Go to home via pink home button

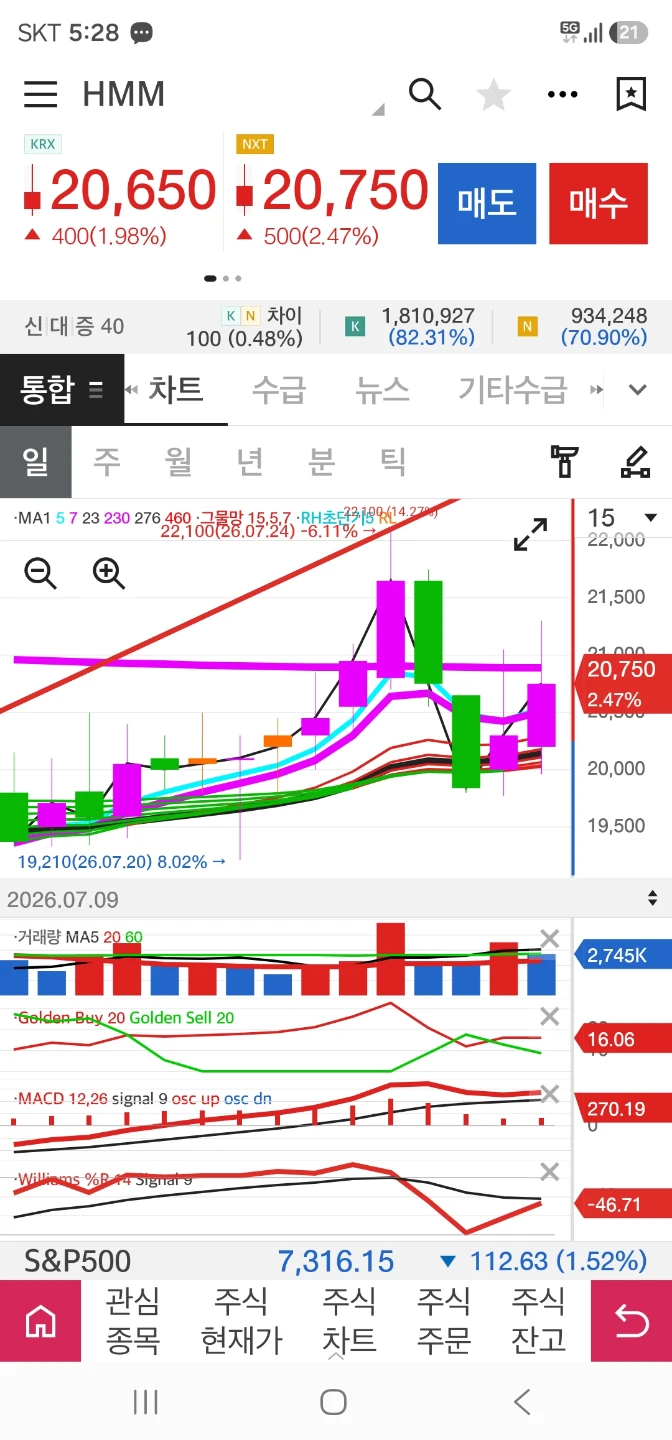pos(40,1321)
